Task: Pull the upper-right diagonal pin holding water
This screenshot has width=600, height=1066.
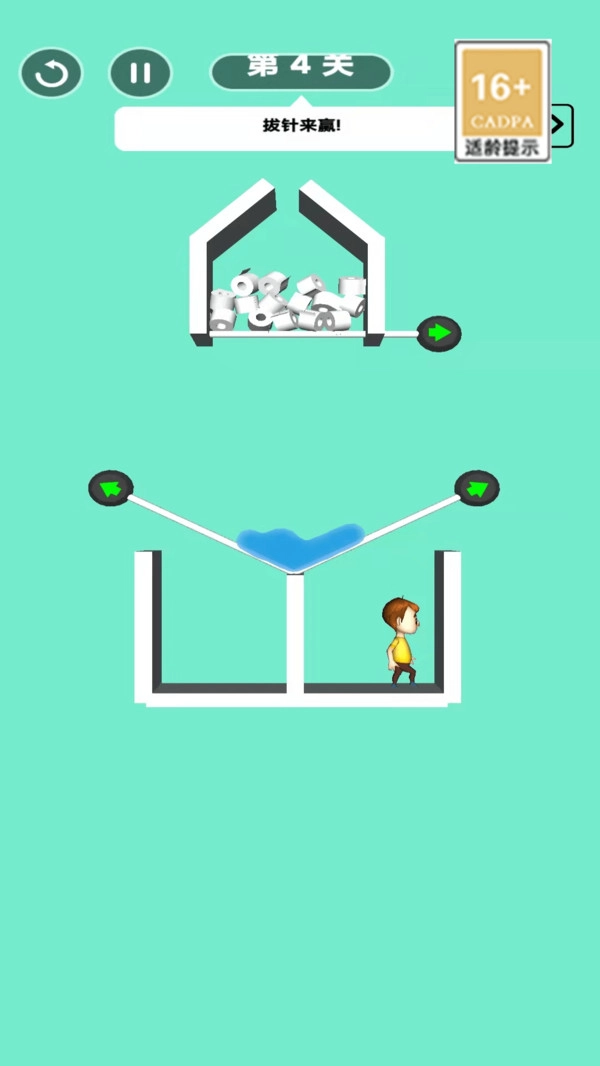Action: coord(477,488)
